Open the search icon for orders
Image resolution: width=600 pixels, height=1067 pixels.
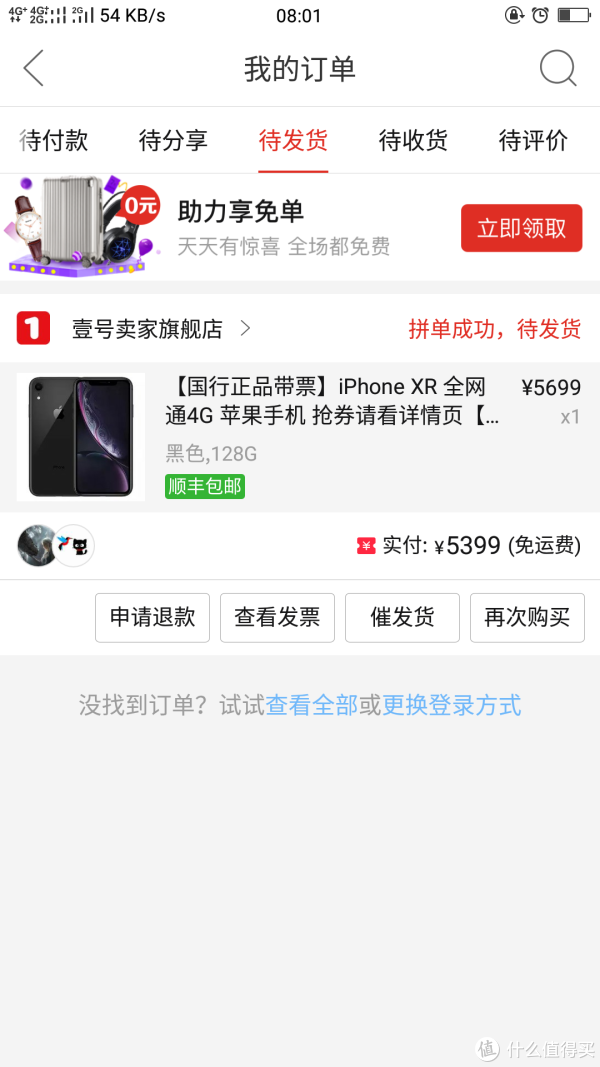point(558,68)
